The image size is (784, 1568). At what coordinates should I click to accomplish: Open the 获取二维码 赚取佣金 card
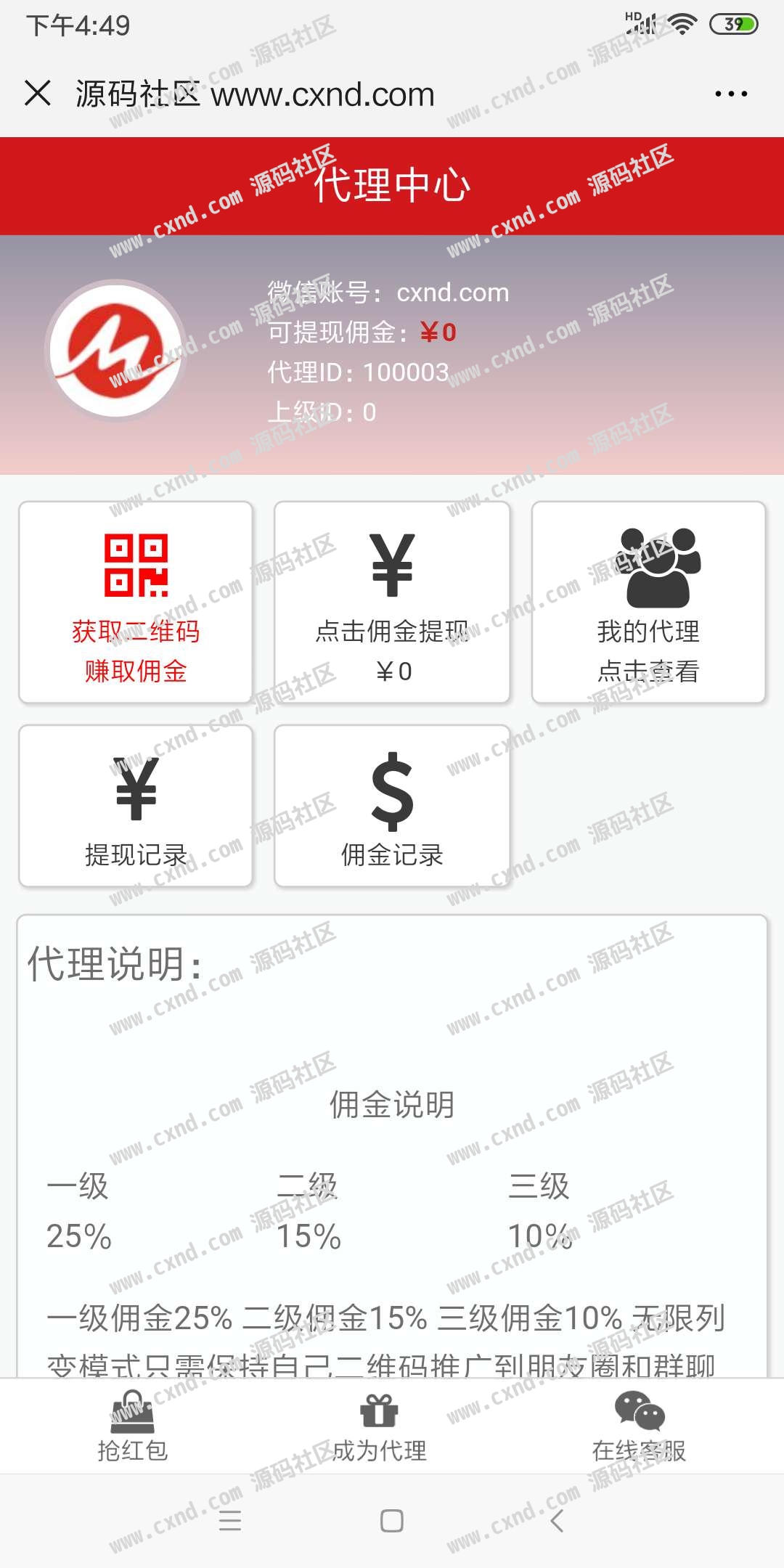(136, 602)
